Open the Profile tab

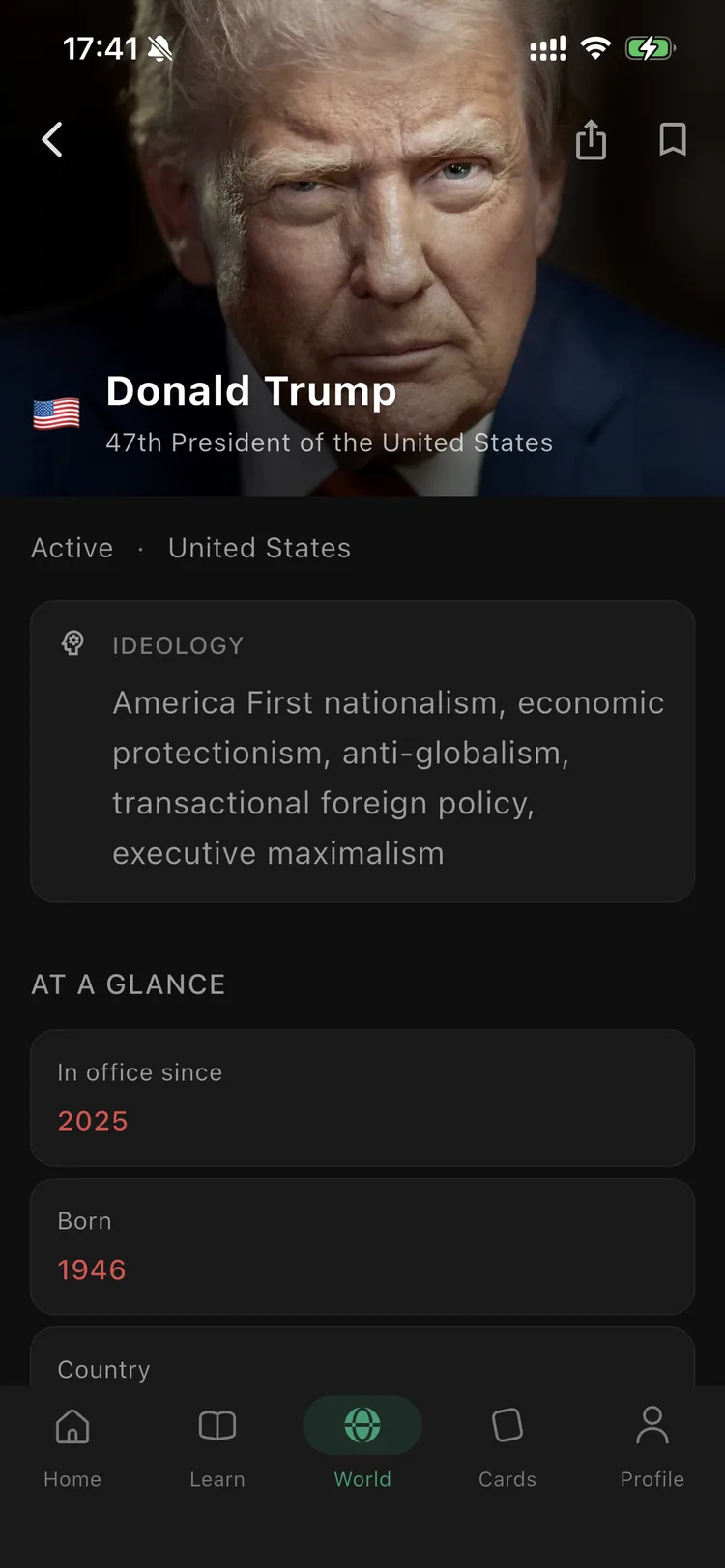[x=652, y=1446]
